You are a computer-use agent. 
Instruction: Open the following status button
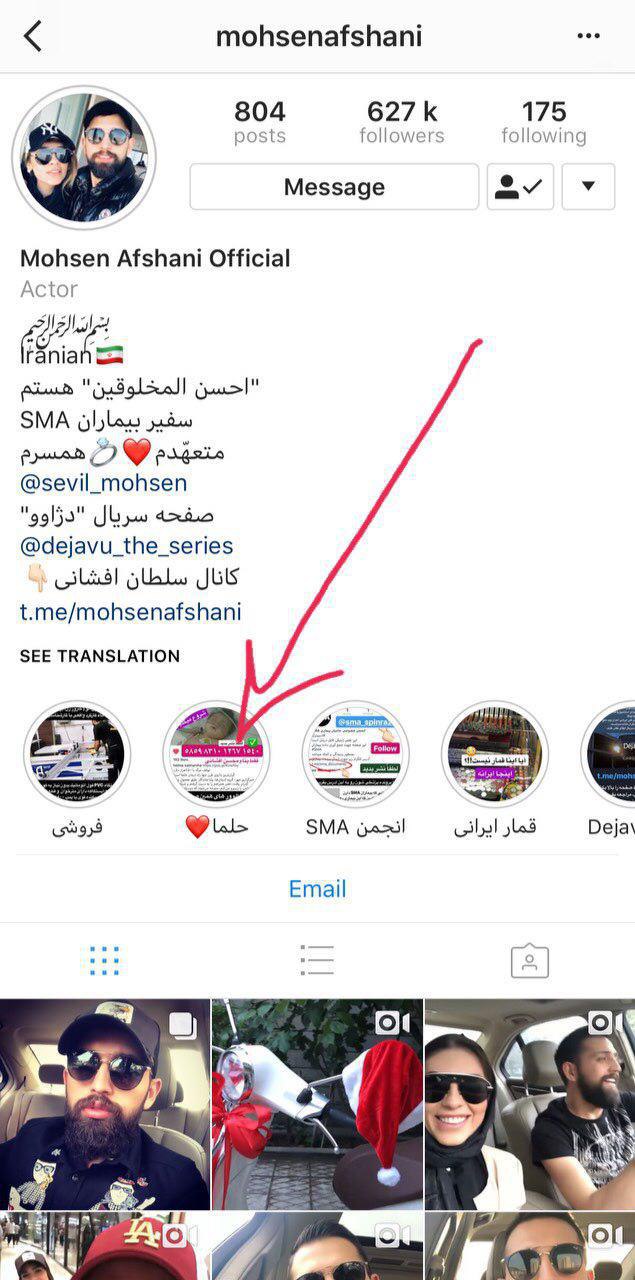[520, 187]
